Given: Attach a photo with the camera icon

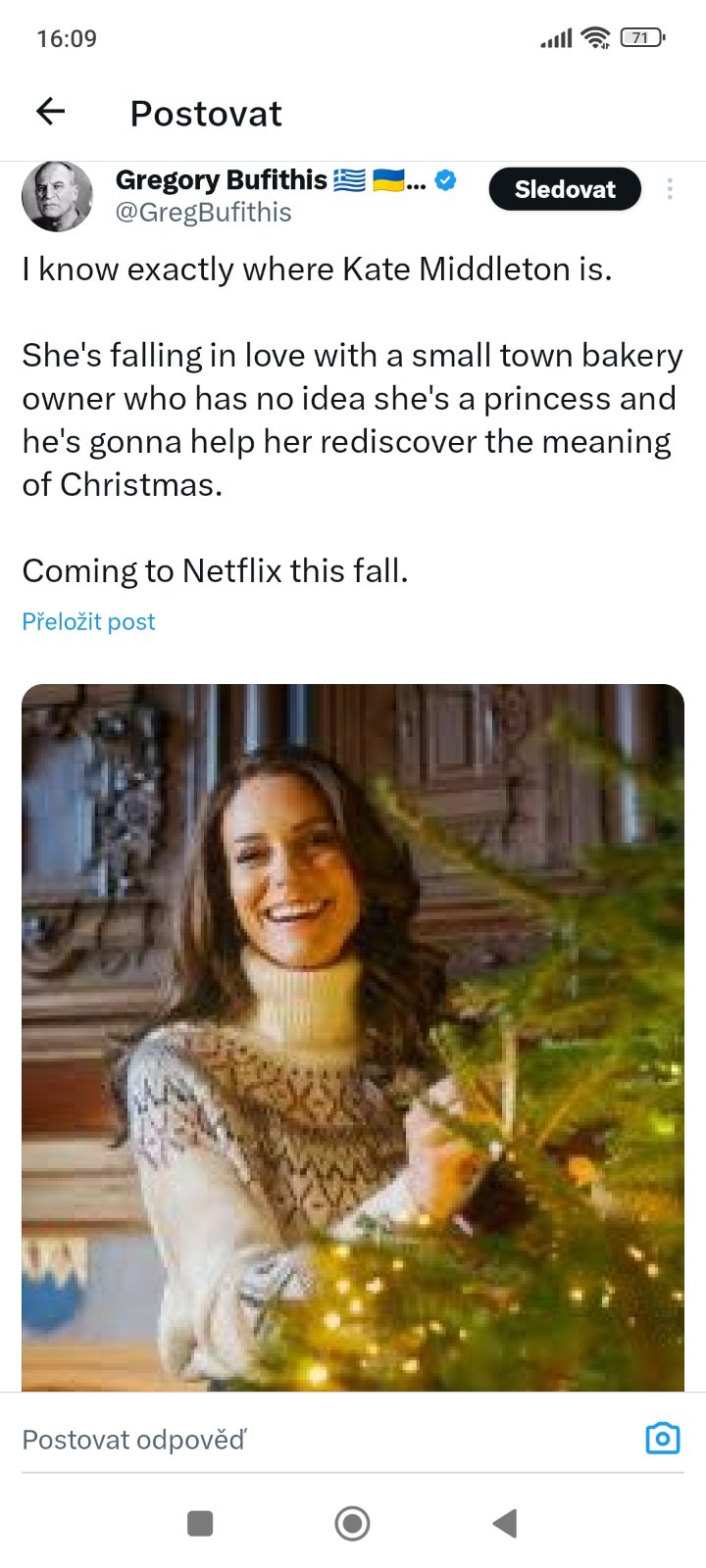Looking at the screenshot, I should [663, 1438].
